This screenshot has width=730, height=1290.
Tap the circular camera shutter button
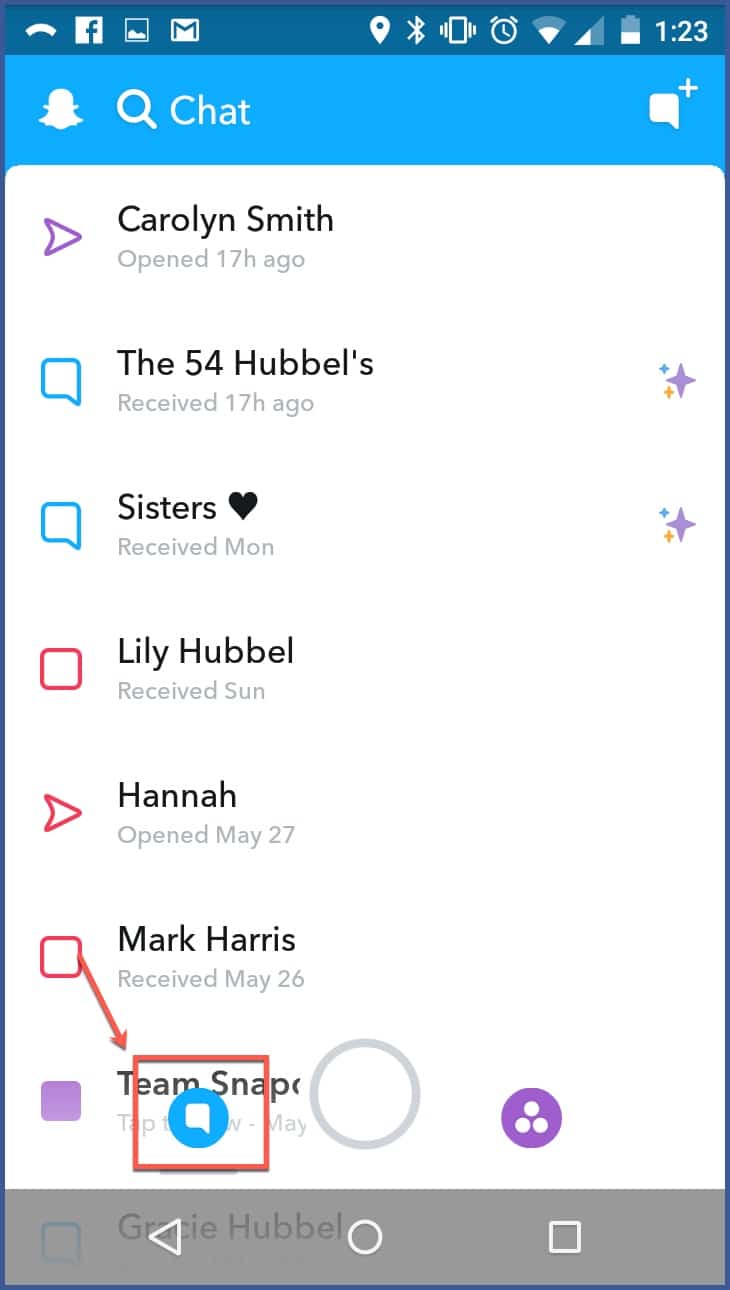(365, 1094)
